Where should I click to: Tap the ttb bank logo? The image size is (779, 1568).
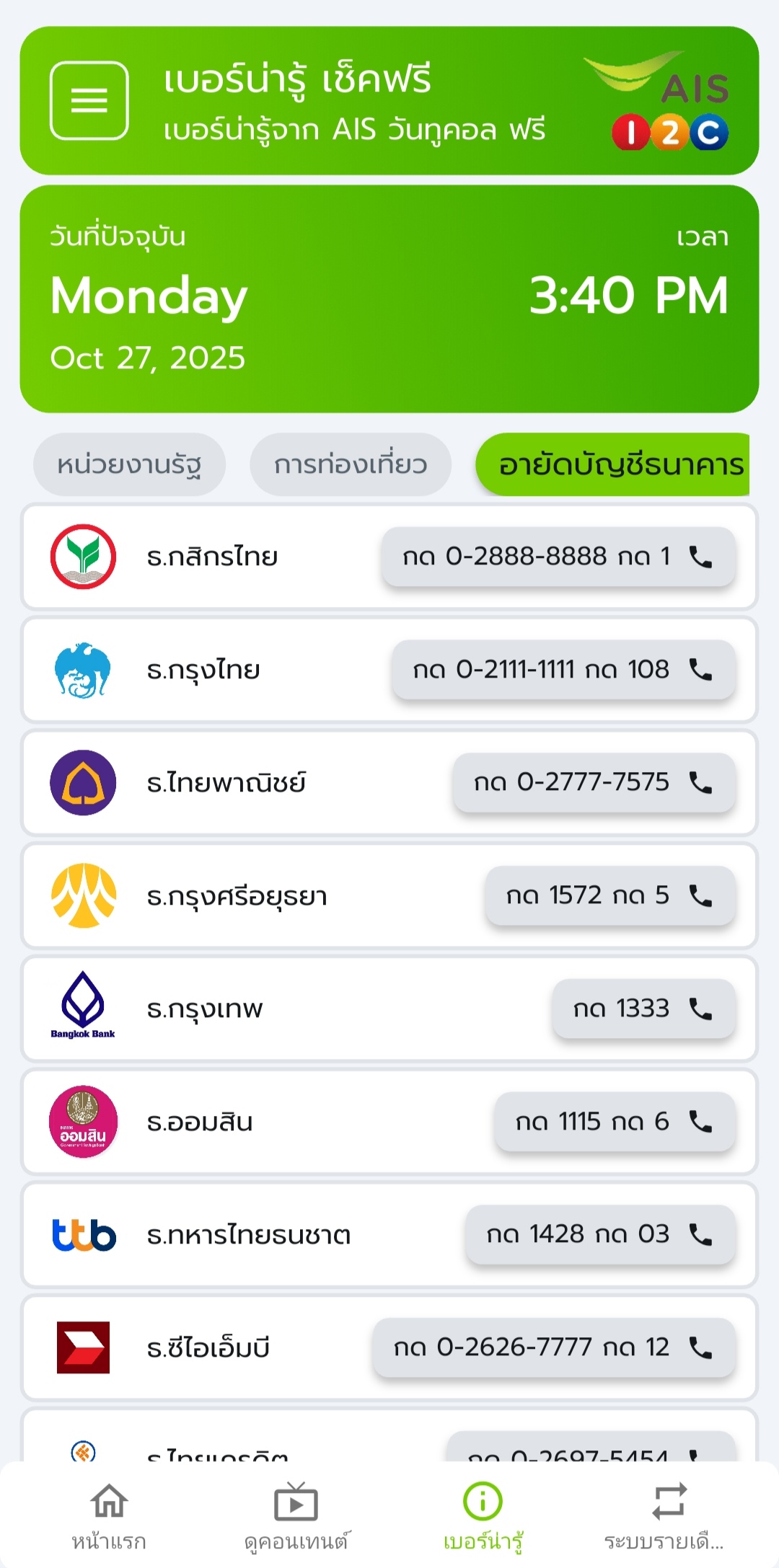83,1234
